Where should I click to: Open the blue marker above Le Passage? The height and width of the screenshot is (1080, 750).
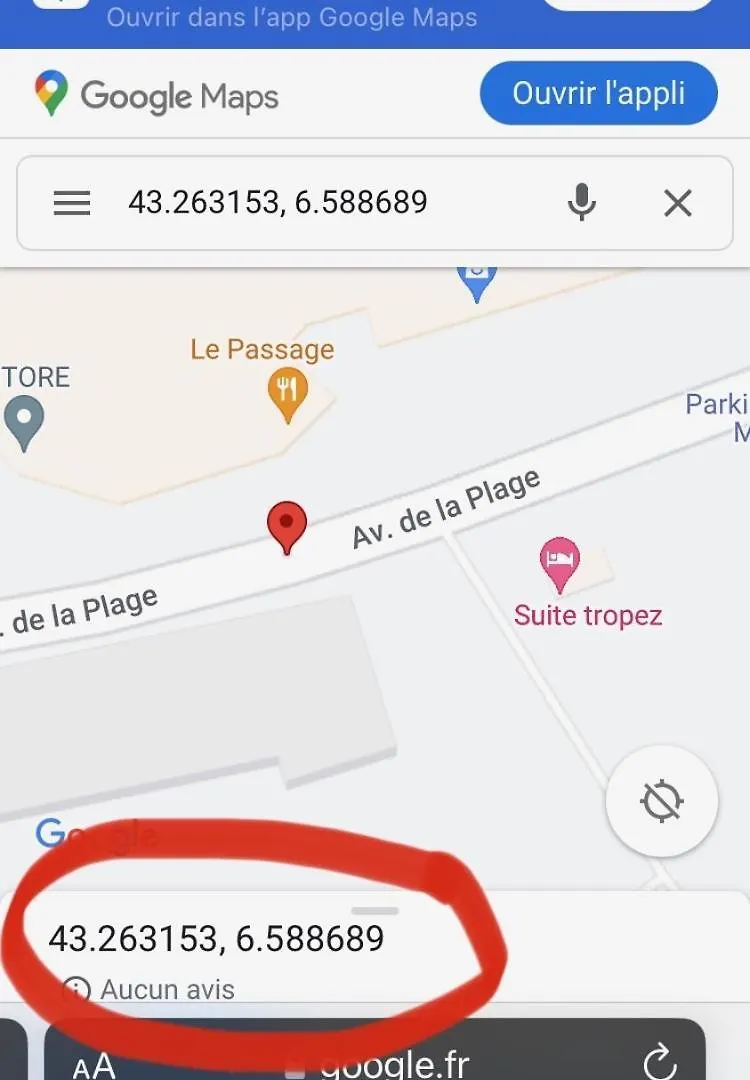pos(477,279)
